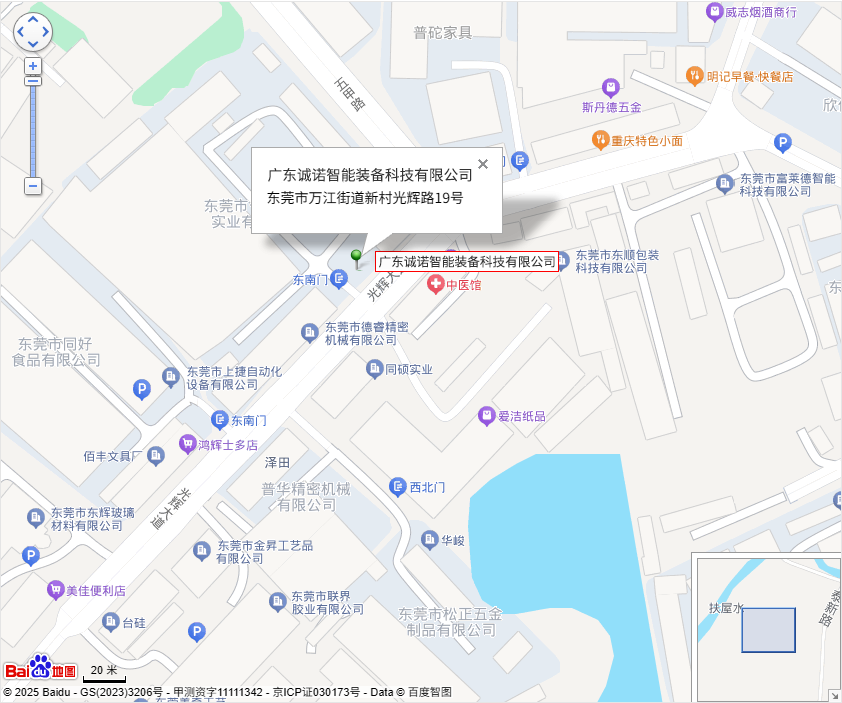Viewport: 842px width, 703px height.
Task: Zoom in the map
Action: tap(33, 66)
